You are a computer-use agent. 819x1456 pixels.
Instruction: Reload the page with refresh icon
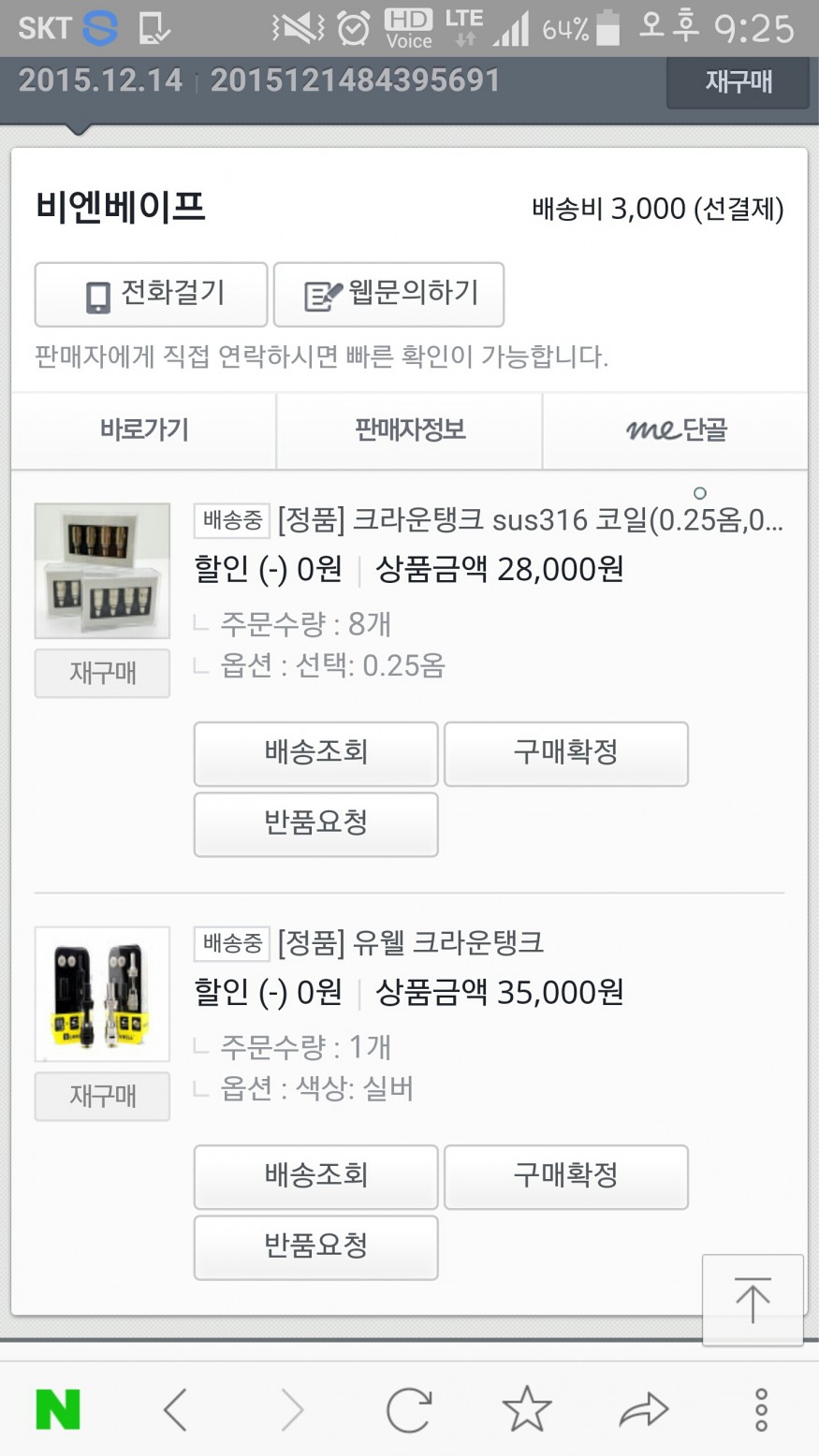coord(409,1409)
